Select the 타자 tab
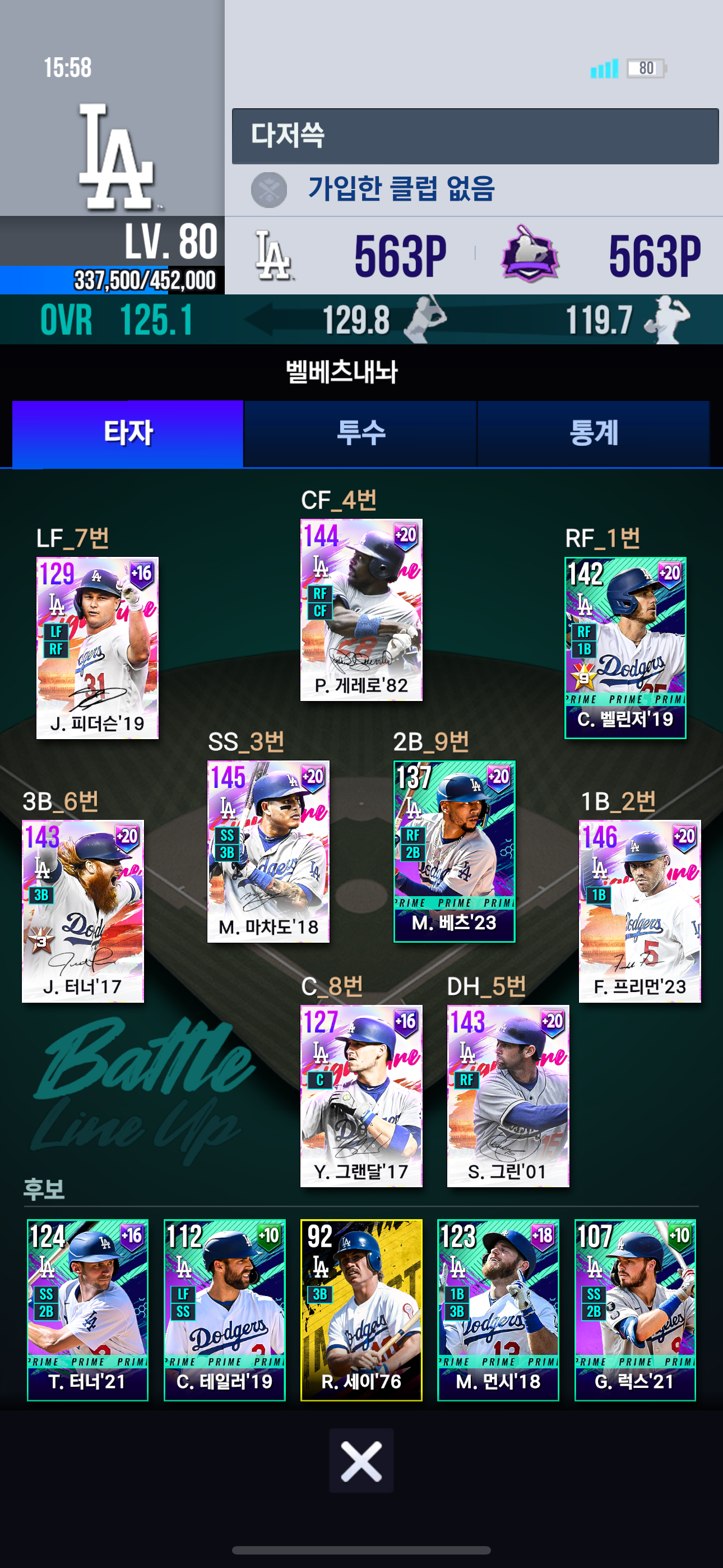Image resolution: width=723 pixels, height=1568 pixels. (128, 433)
